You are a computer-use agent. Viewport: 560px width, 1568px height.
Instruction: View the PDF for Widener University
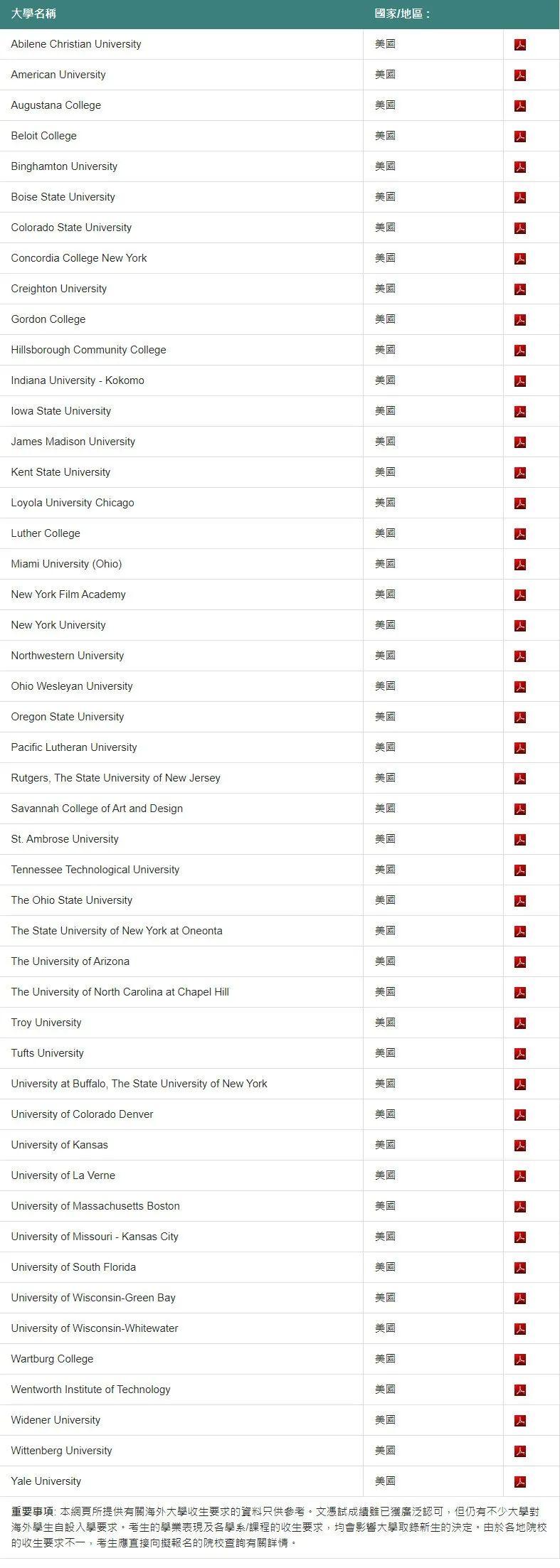pos(520,1421)
